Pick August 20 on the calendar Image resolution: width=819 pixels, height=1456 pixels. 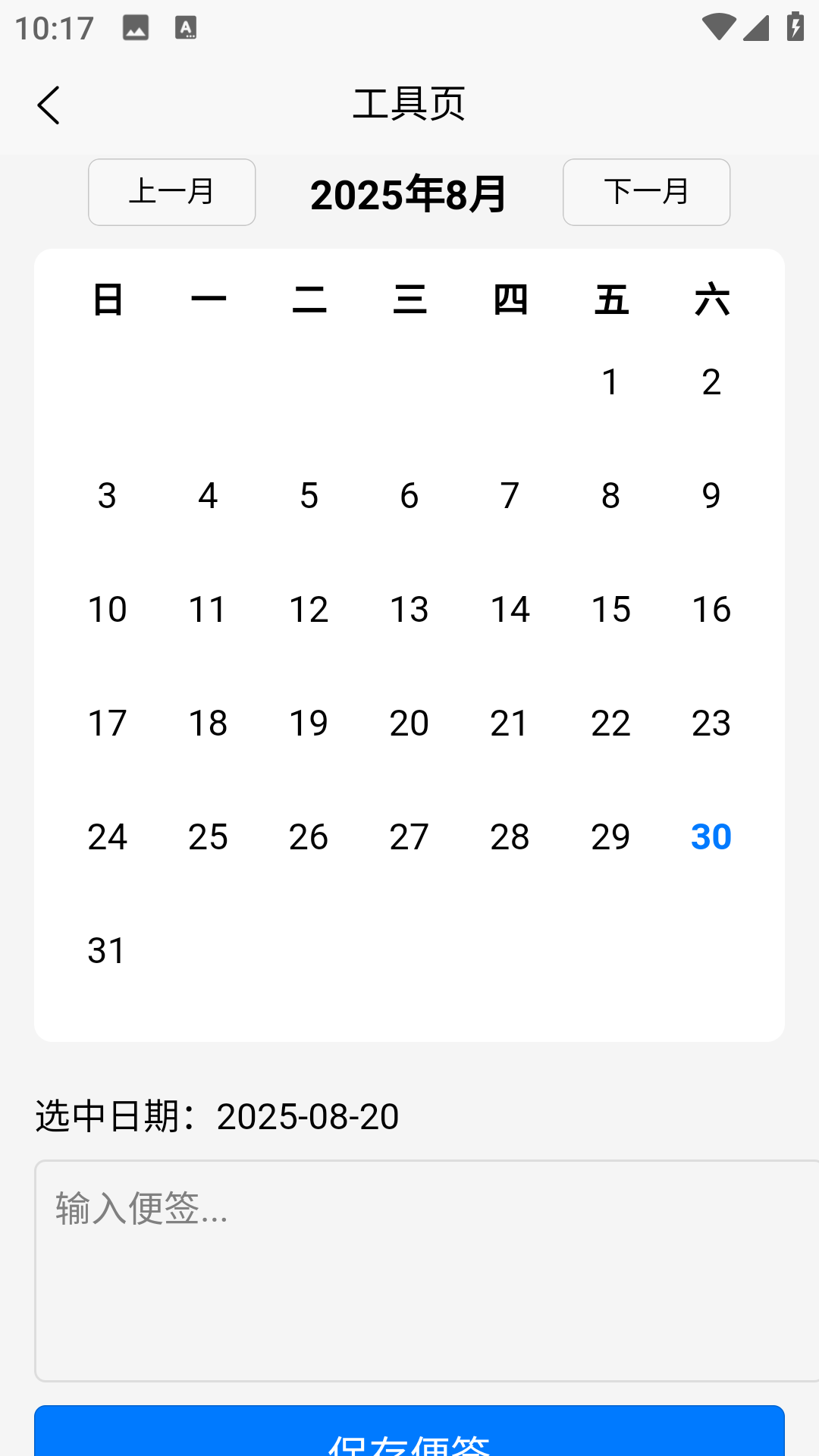(x=409, y=723)
